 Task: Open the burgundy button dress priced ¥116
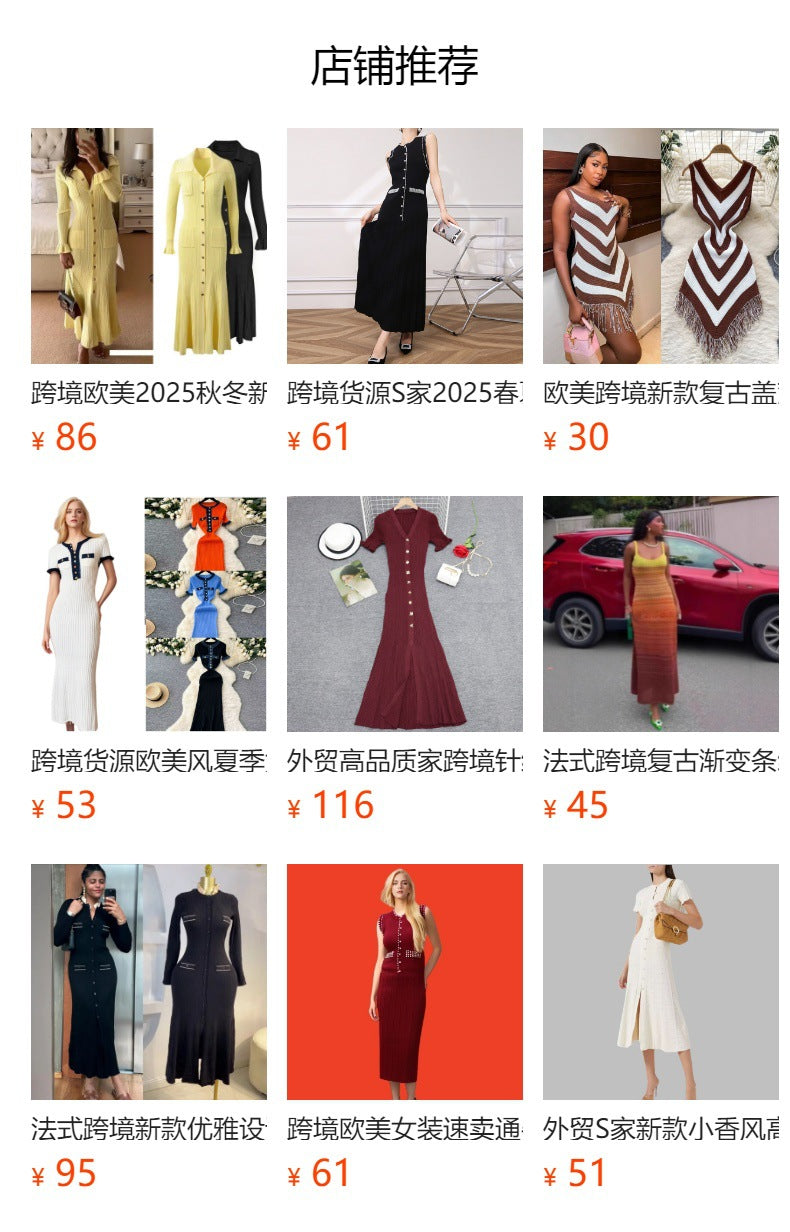pos(404,614)
